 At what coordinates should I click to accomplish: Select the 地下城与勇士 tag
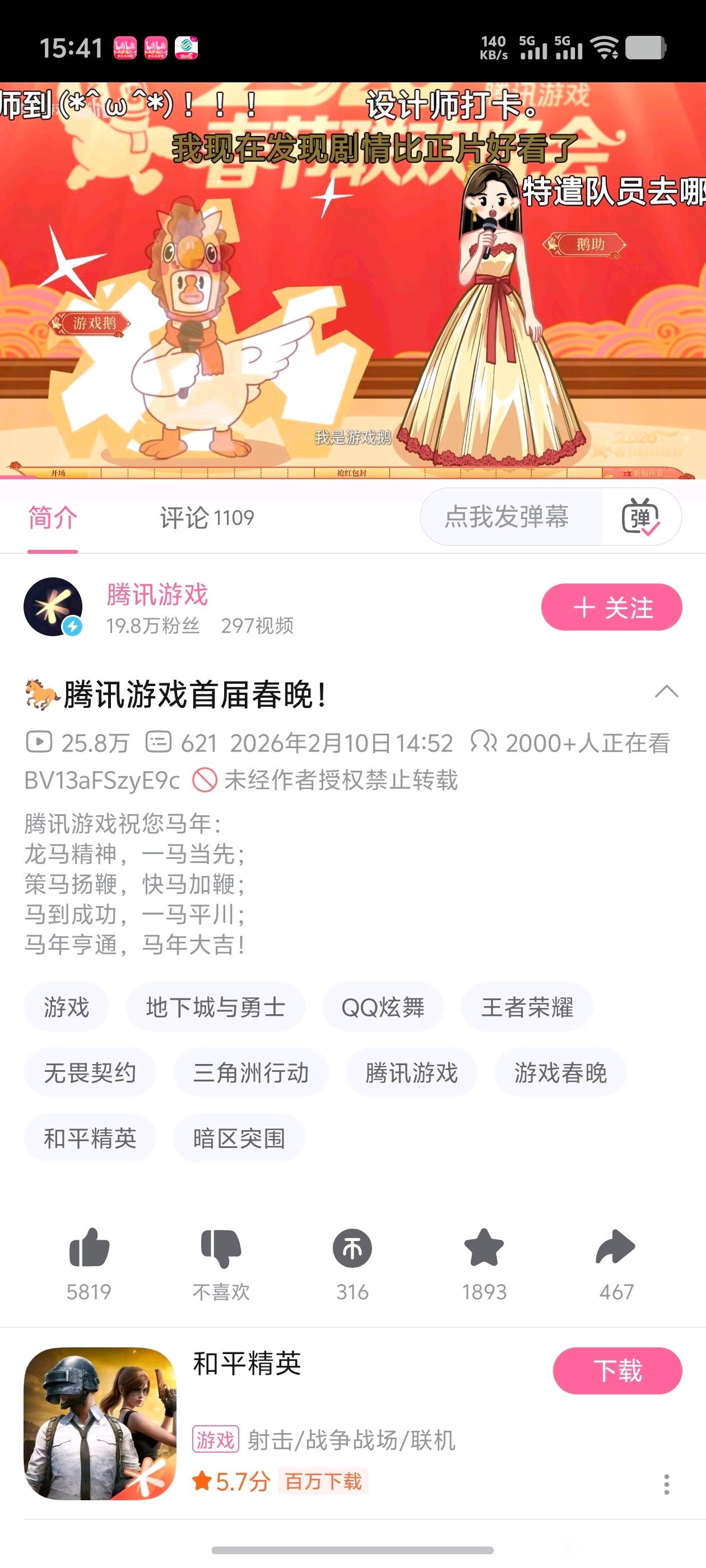point(215,1007)
